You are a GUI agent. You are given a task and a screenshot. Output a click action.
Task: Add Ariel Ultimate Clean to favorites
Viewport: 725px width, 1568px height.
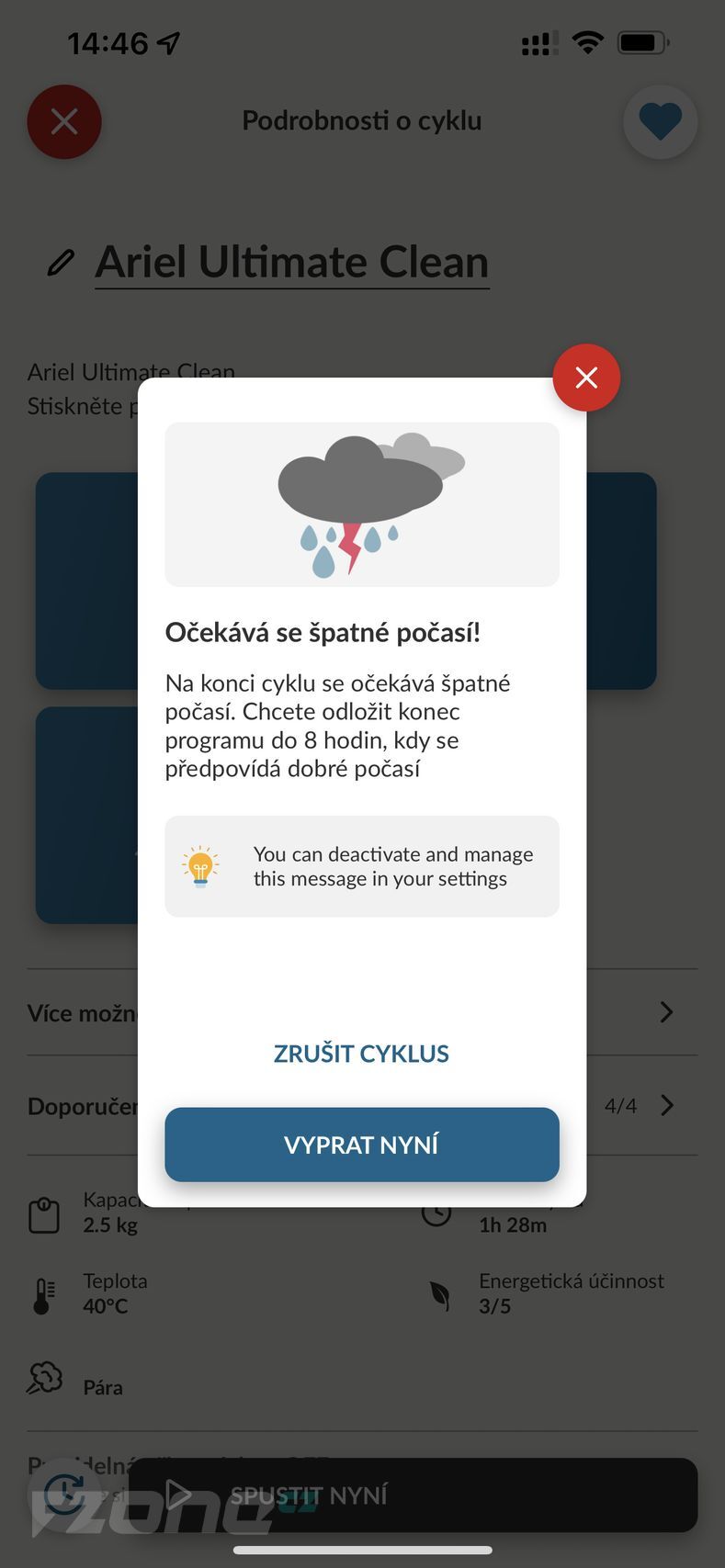tap(660, 121)
